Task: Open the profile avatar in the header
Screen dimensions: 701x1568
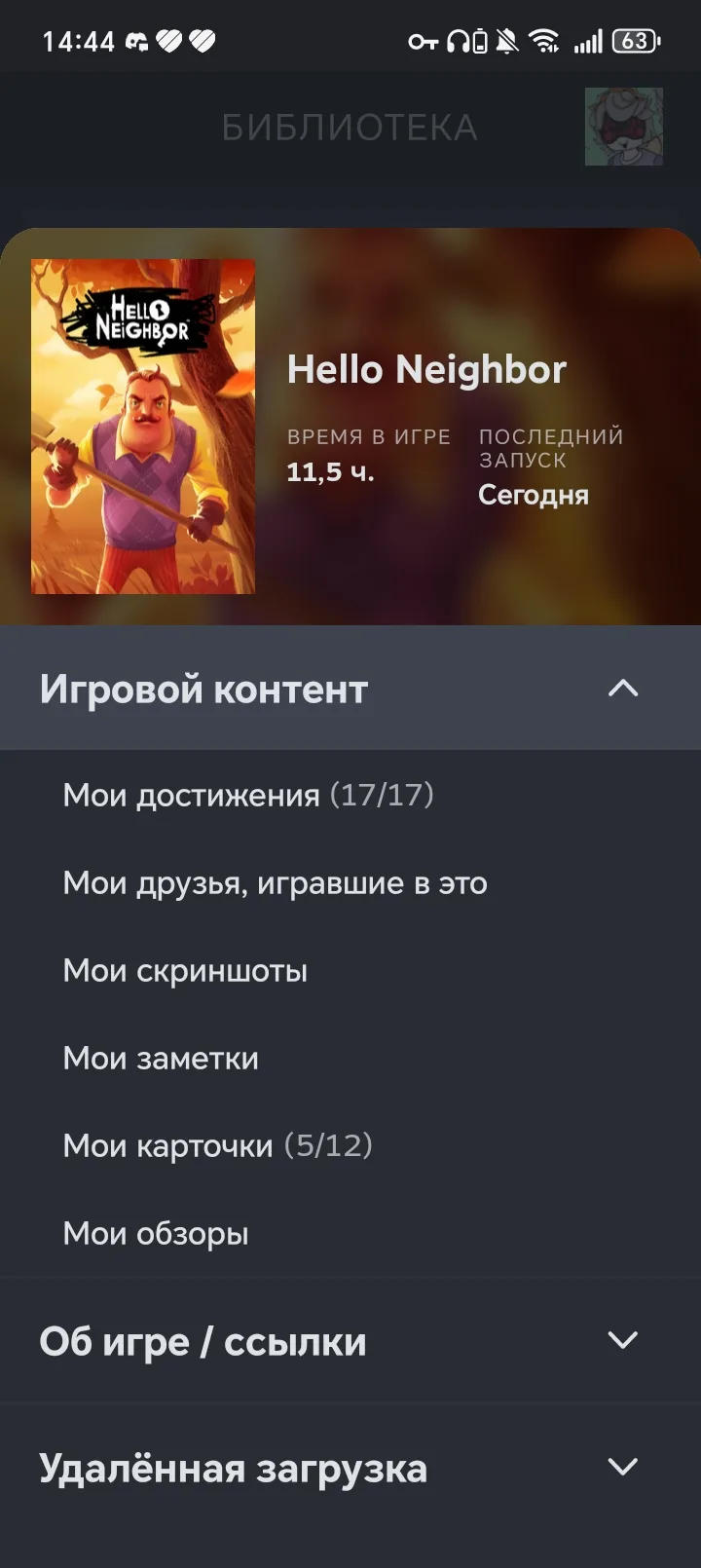Action: [x=623, y=127]
